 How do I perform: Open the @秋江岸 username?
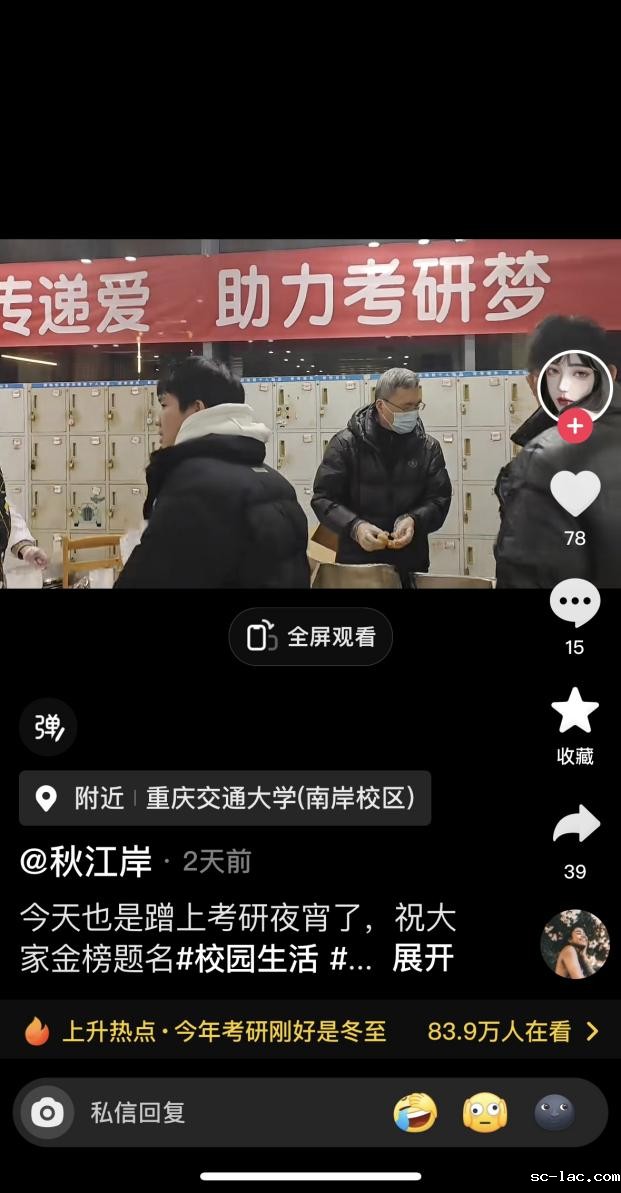pyautogui.click(x=86, y=861)
